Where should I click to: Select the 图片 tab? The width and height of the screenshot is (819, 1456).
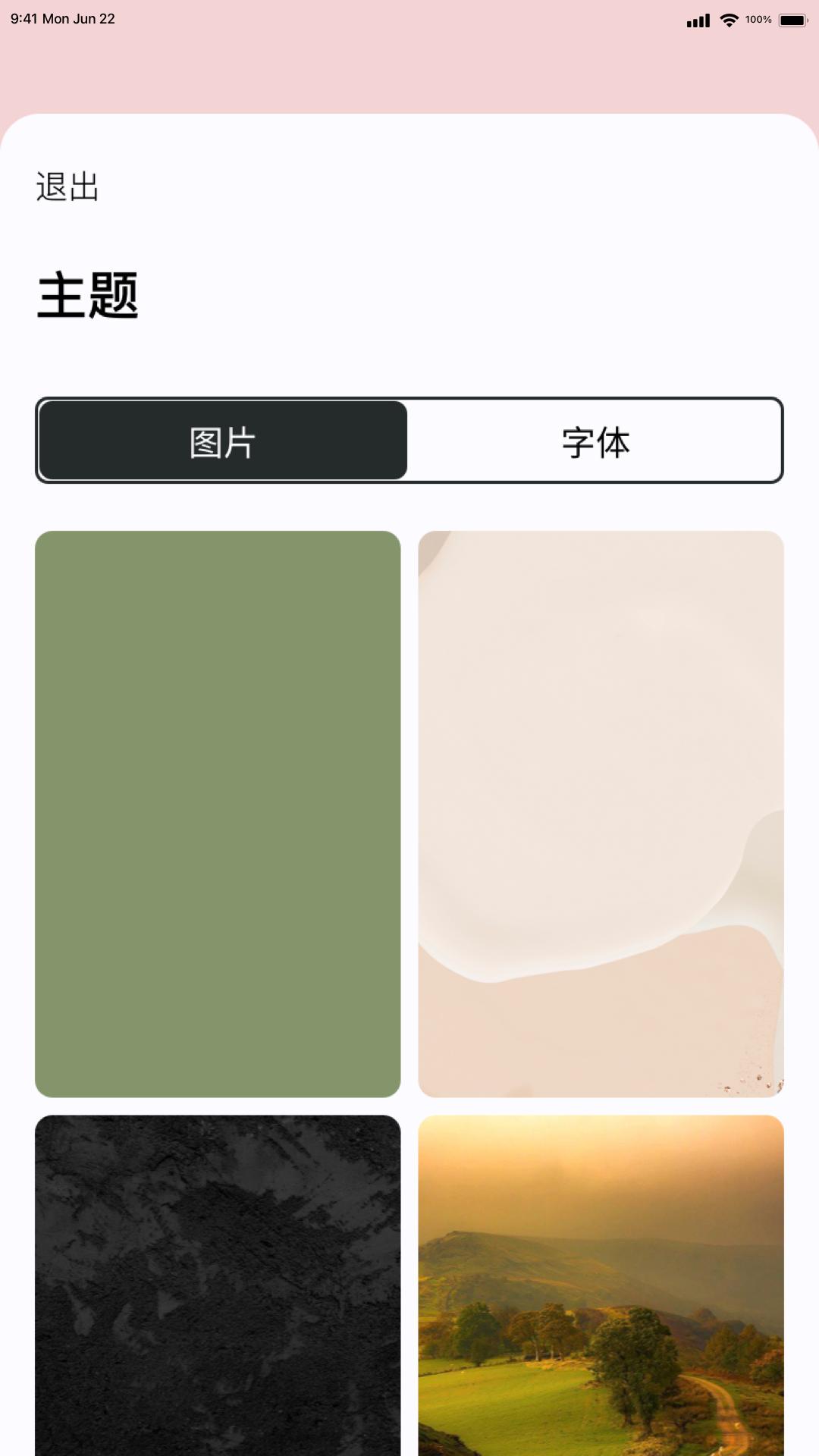(223, 441)
